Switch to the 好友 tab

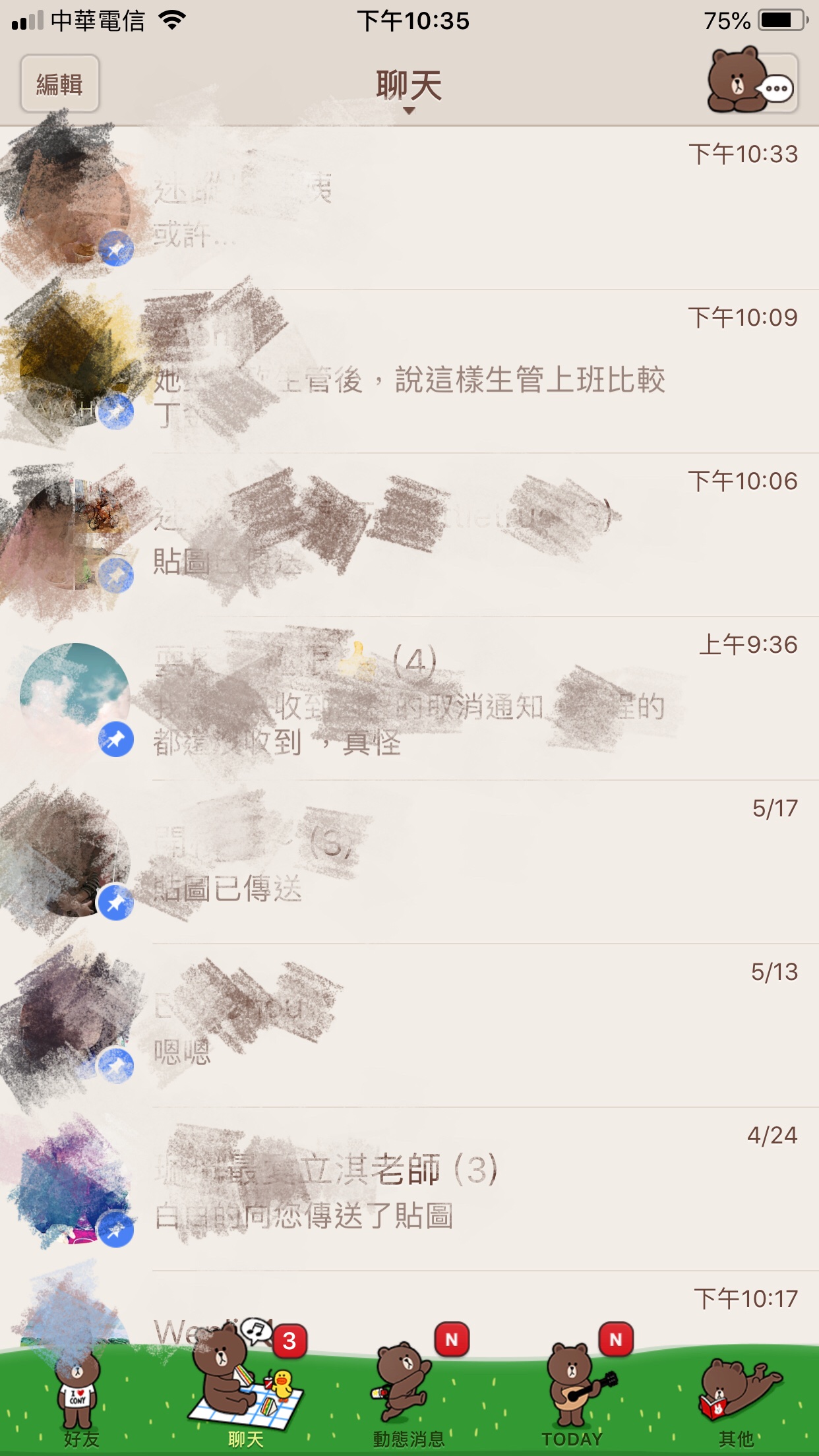(80, 1398)
